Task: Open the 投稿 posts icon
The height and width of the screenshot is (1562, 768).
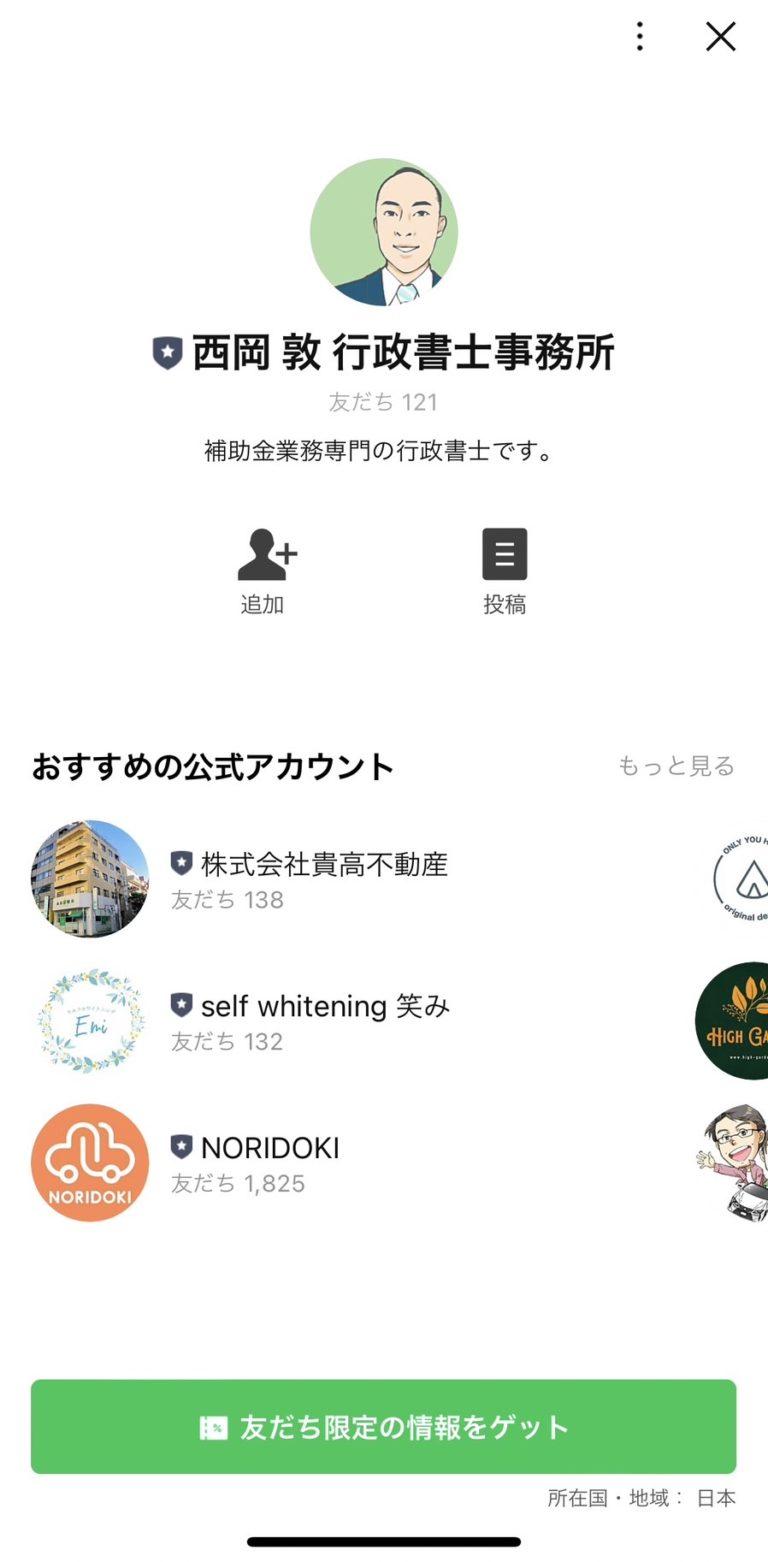Action: point(505,553)
